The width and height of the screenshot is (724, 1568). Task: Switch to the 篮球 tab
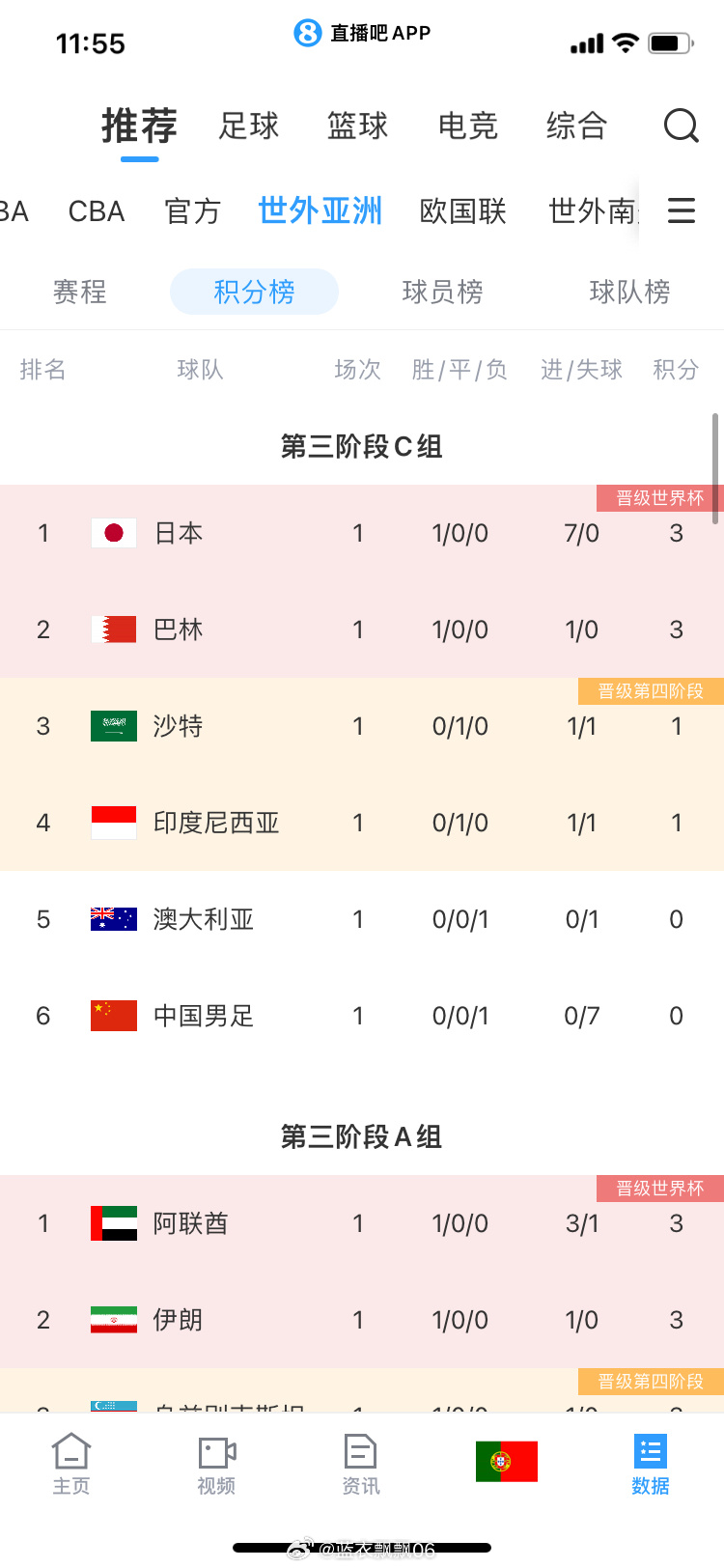[x=357, y=126]
